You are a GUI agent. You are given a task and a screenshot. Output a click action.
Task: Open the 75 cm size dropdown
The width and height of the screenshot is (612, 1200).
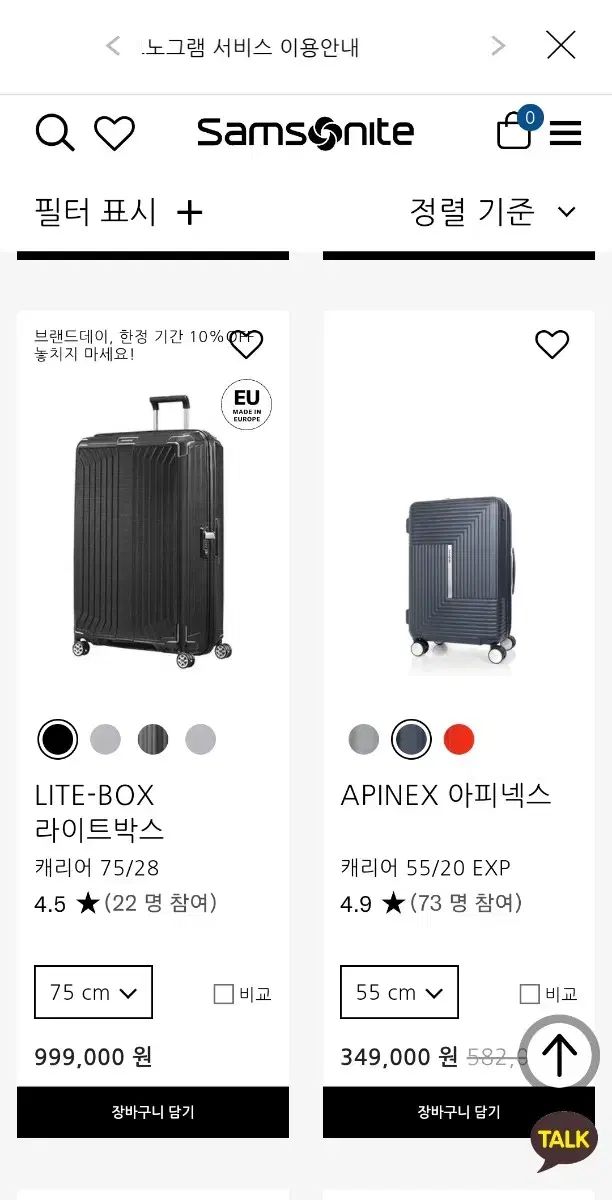[x=93, y=992]
